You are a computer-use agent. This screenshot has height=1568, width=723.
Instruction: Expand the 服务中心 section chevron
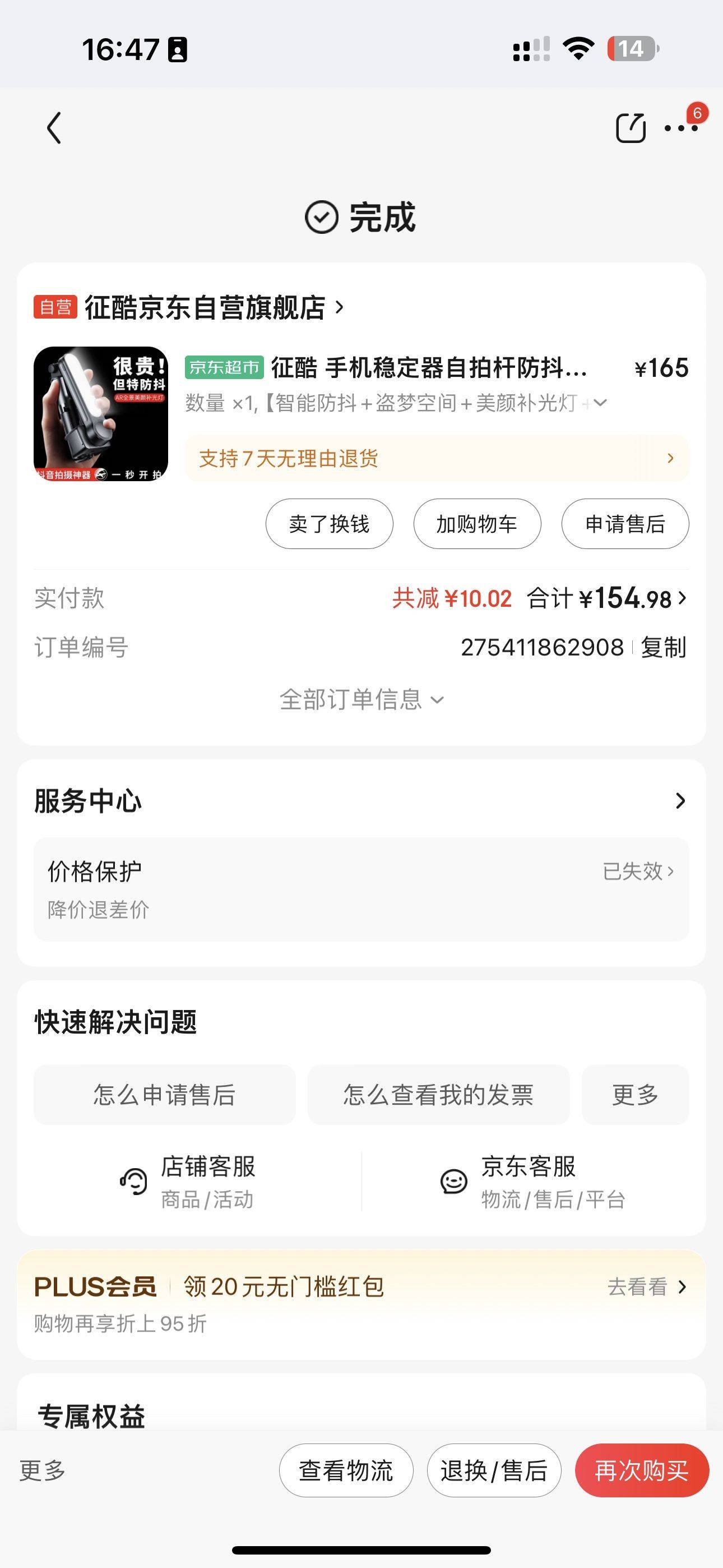680,801
